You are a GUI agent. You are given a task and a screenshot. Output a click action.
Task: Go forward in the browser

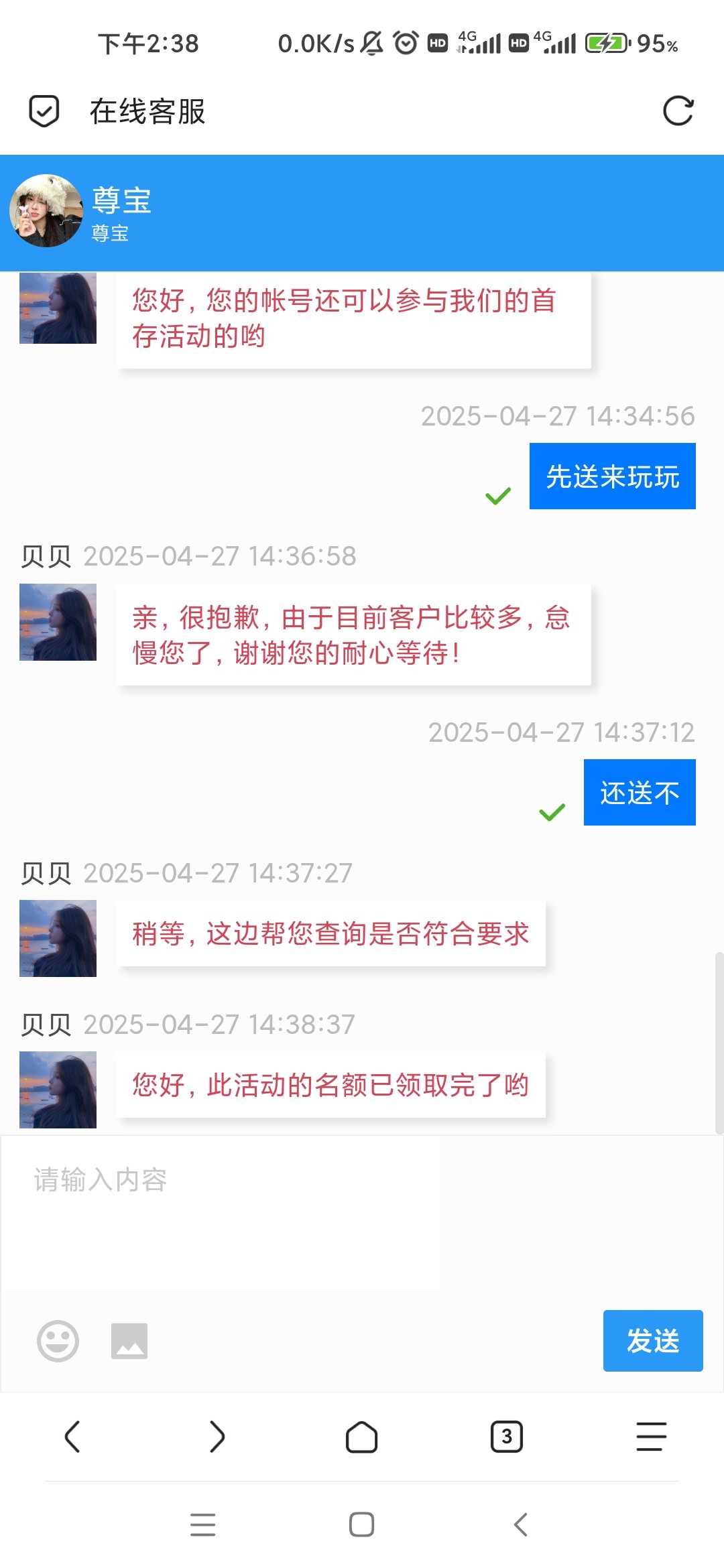[217, 1437]
